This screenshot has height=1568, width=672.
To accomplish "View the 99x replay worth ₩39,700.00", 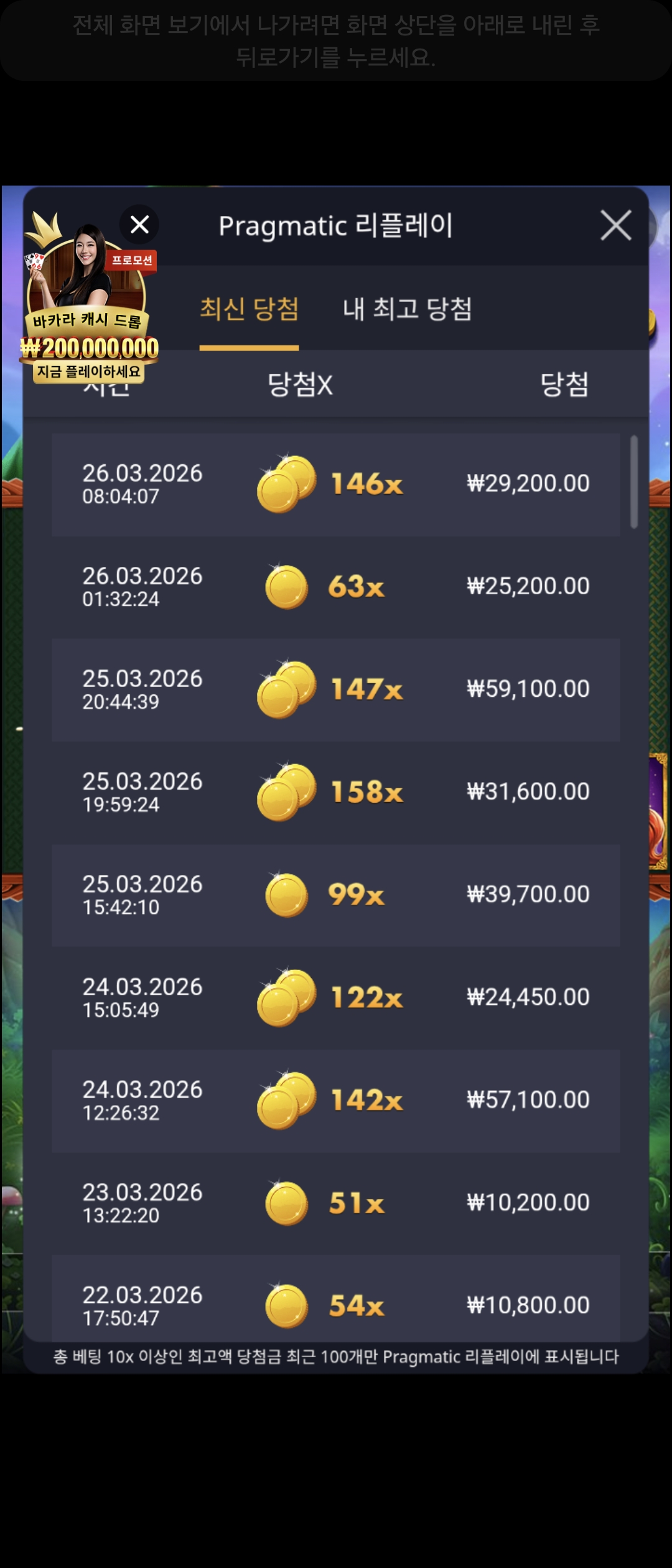I will (335, 895).
